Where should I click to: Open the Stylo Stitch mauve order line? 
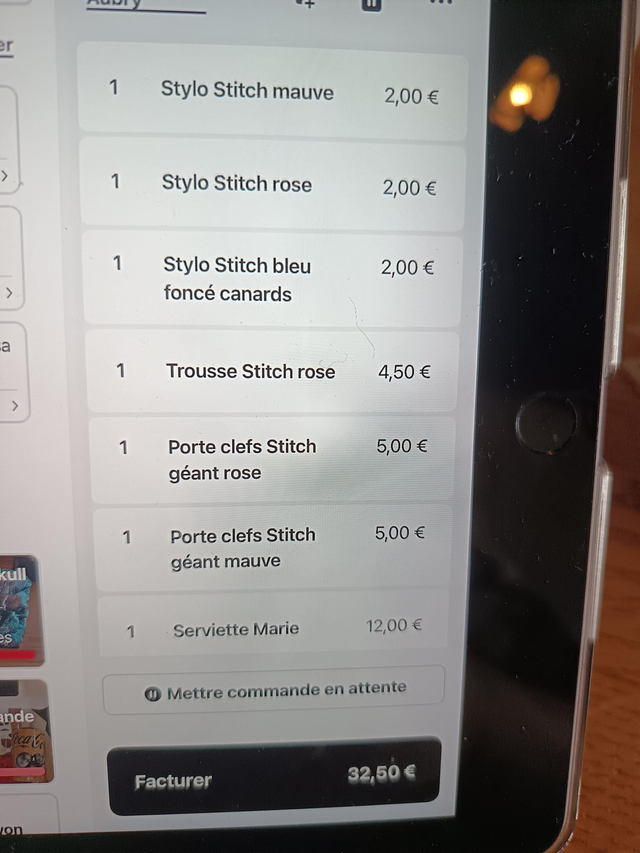[272, 92]
